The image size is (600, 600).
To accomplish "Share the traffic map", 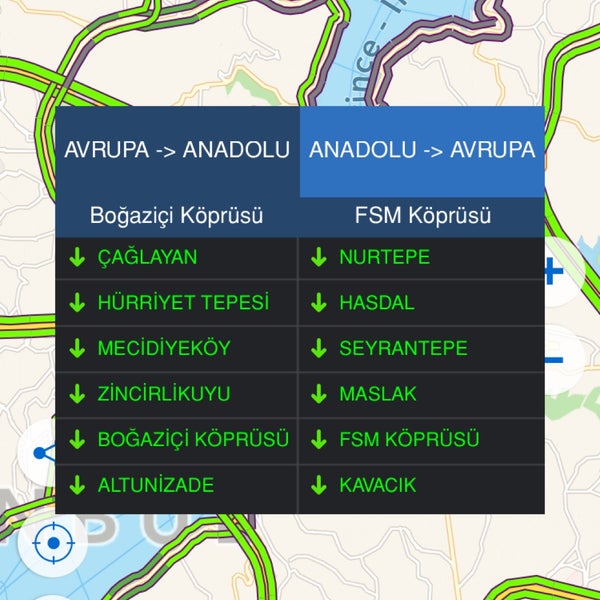I will 40,453.
